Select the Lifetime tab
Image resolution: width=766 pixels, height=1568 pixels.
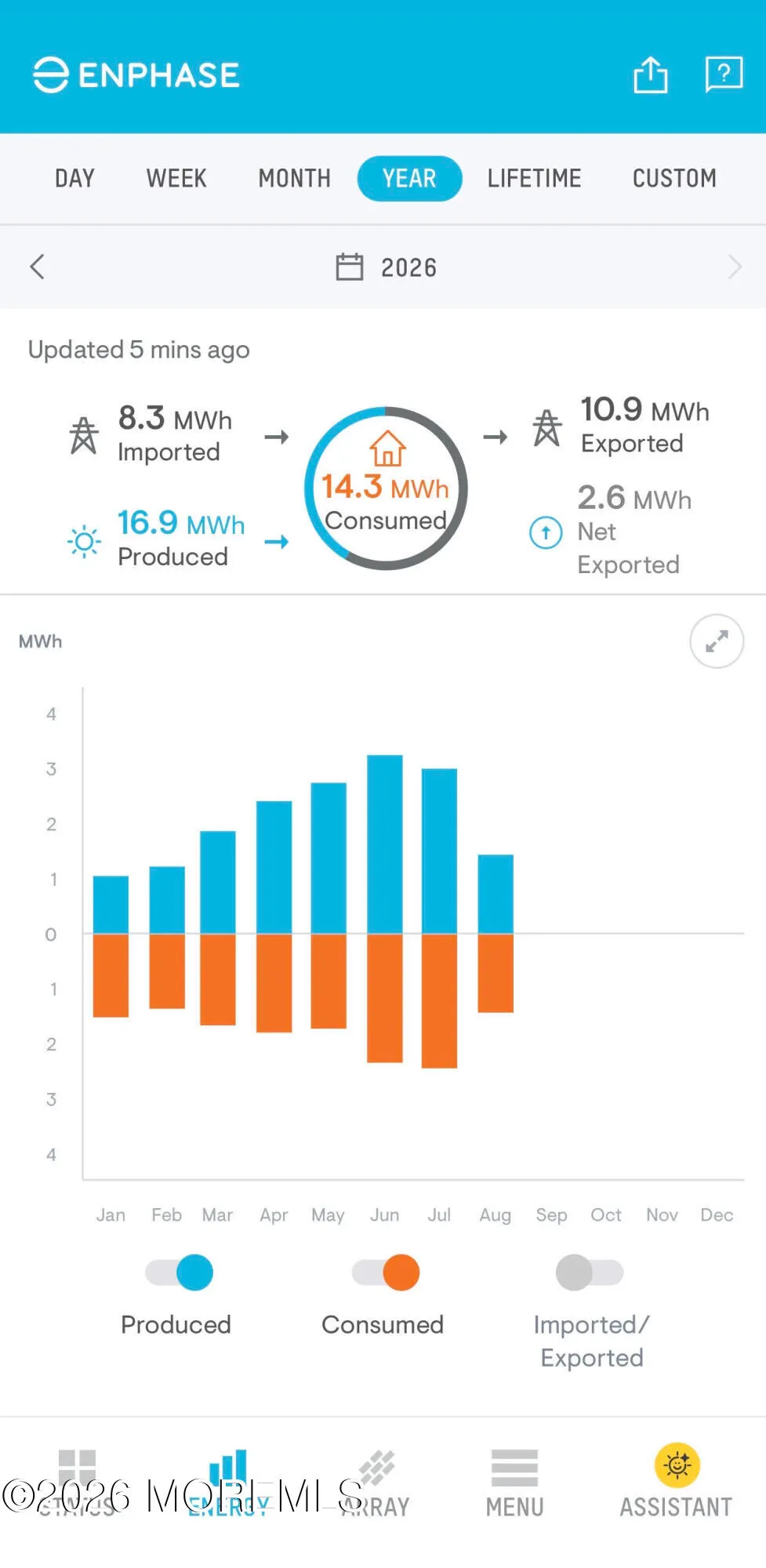[534, 179]
